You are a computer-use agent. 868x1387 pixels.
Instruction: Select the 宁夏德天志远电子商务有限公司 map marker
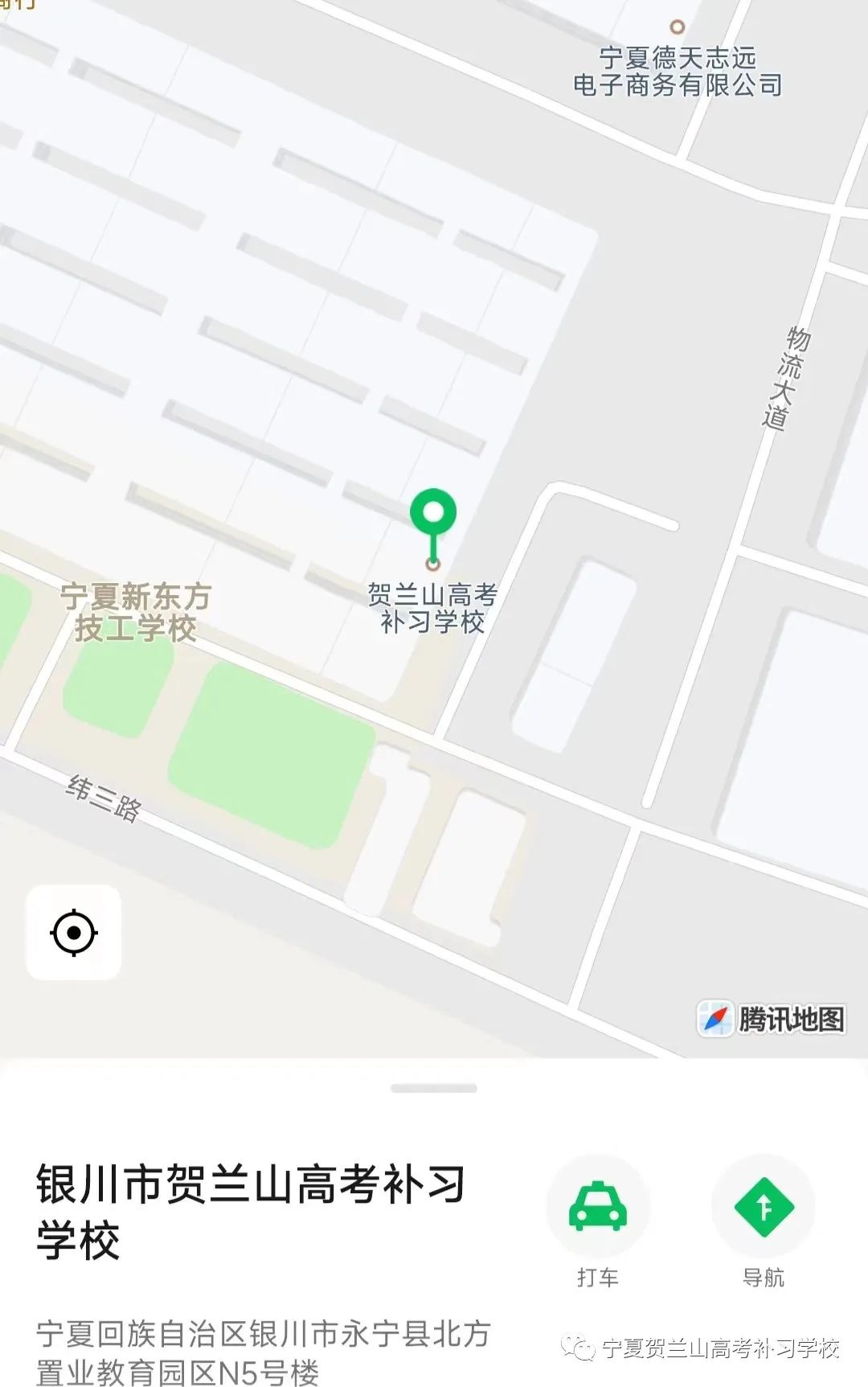pos(678,27)
